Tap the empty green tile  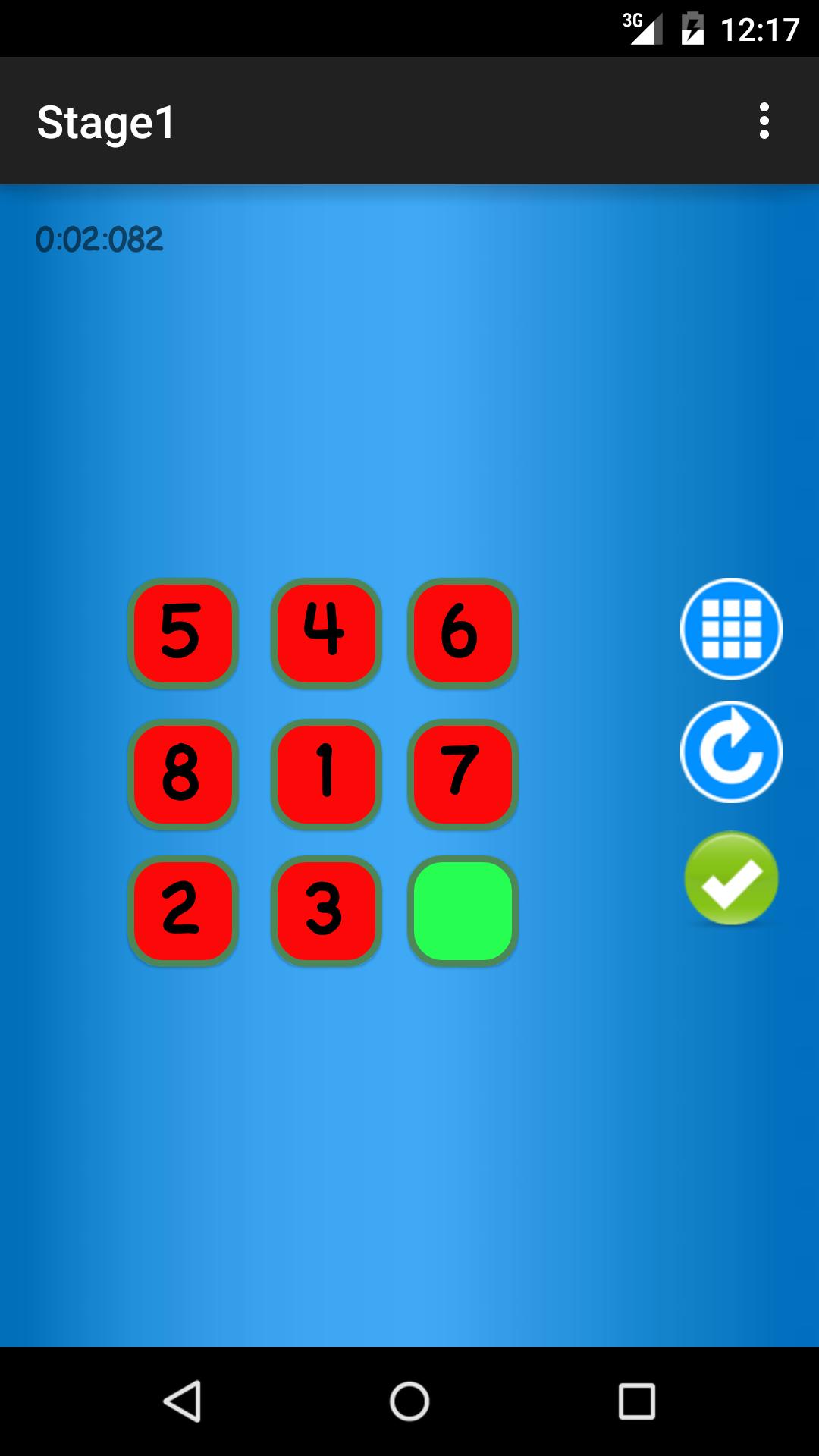coord(463,910)
